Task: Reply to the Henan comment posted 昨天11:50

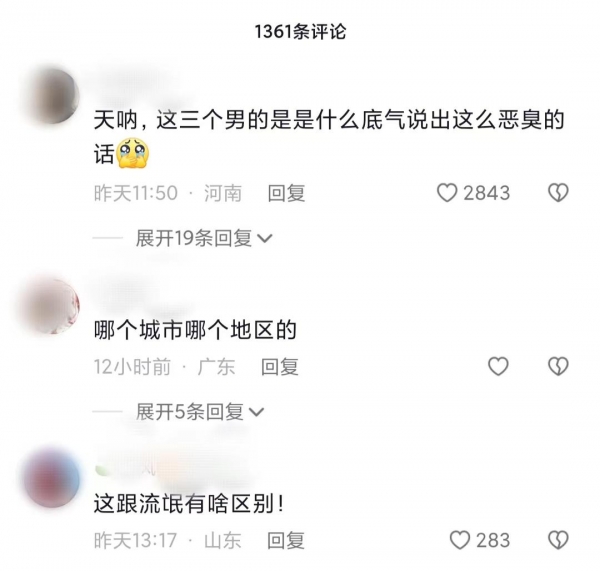Action: pyautogui.click(x=286, y=193)
